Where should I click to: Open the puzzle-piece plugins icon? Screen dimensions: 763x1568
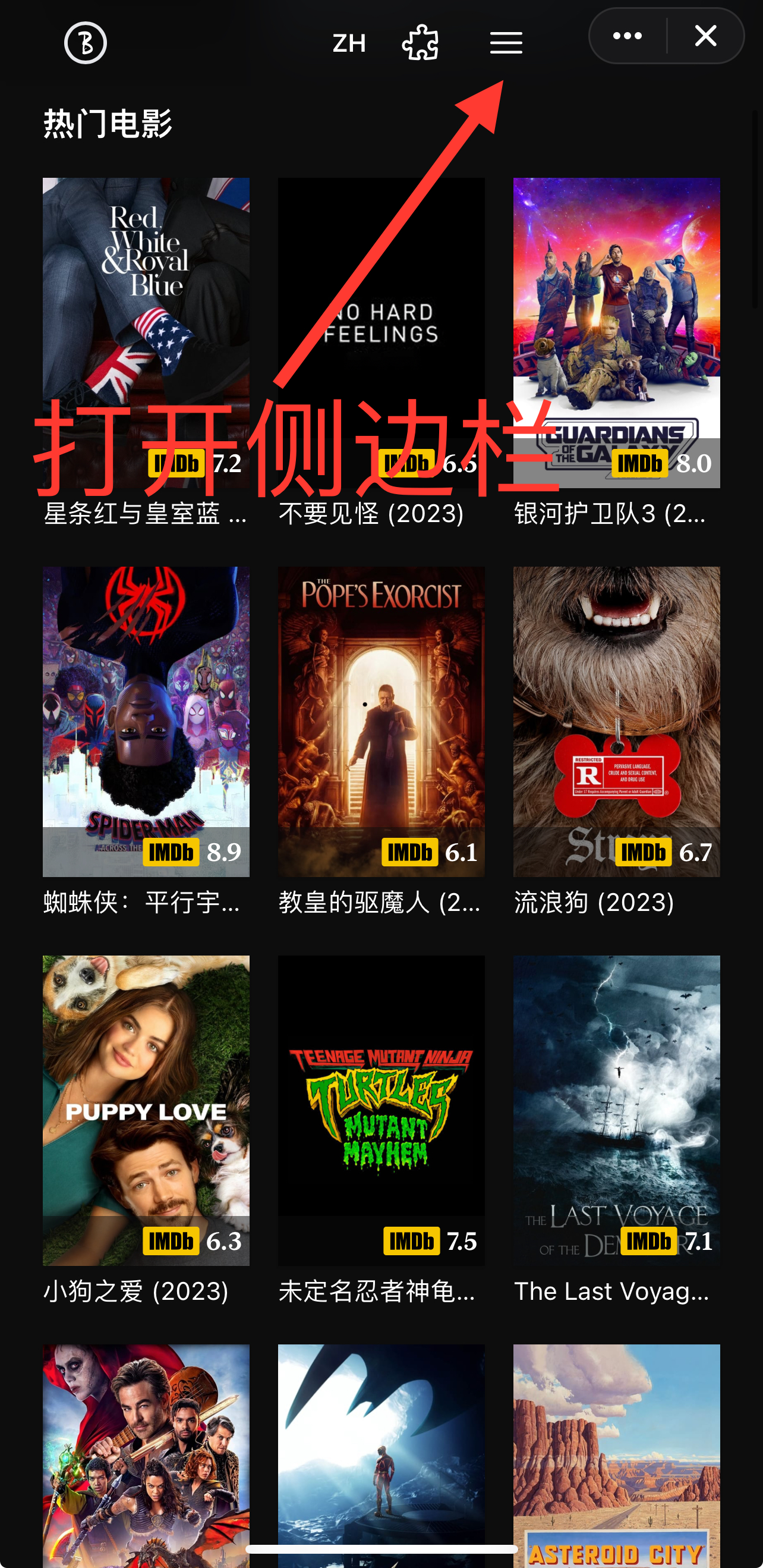point(421,43)
